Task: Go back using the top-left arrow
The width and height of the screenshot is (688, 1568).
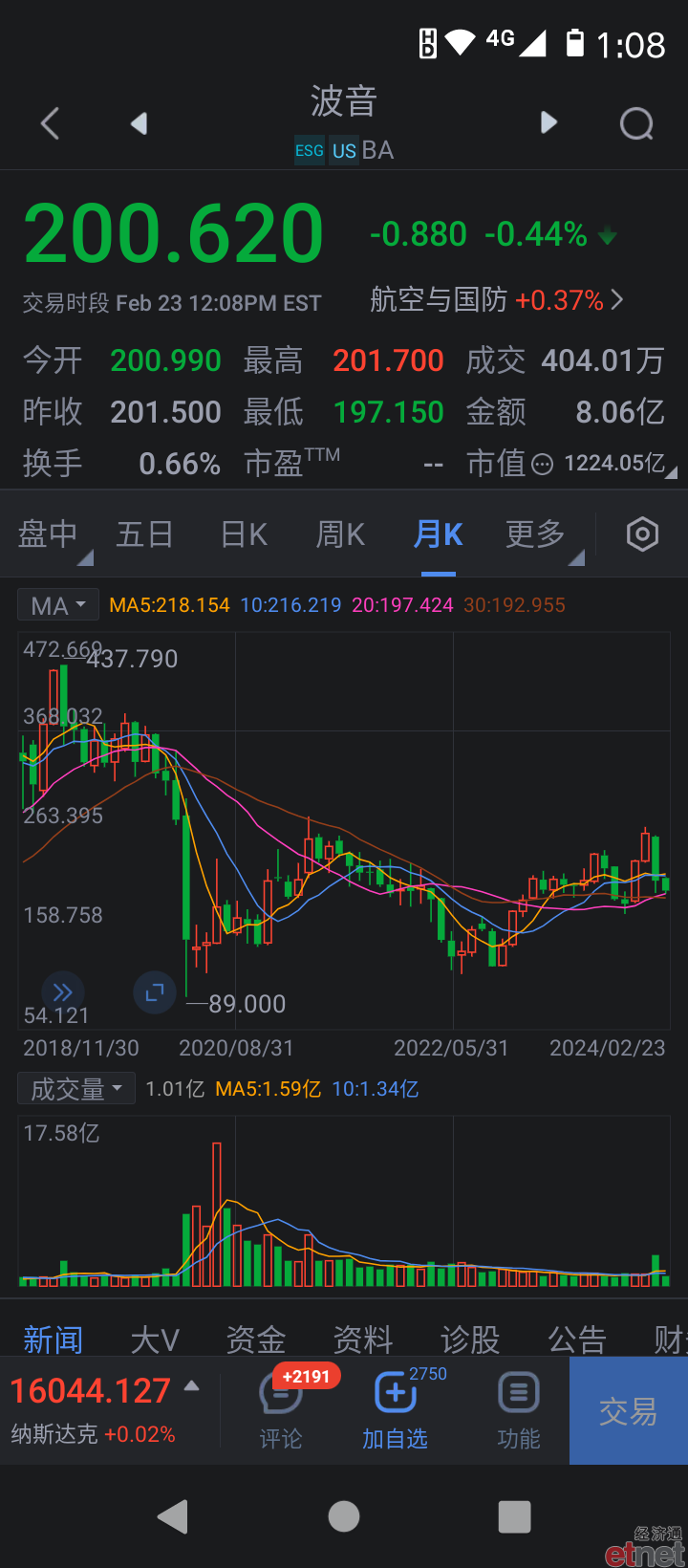Action: (x=51, y=123)
